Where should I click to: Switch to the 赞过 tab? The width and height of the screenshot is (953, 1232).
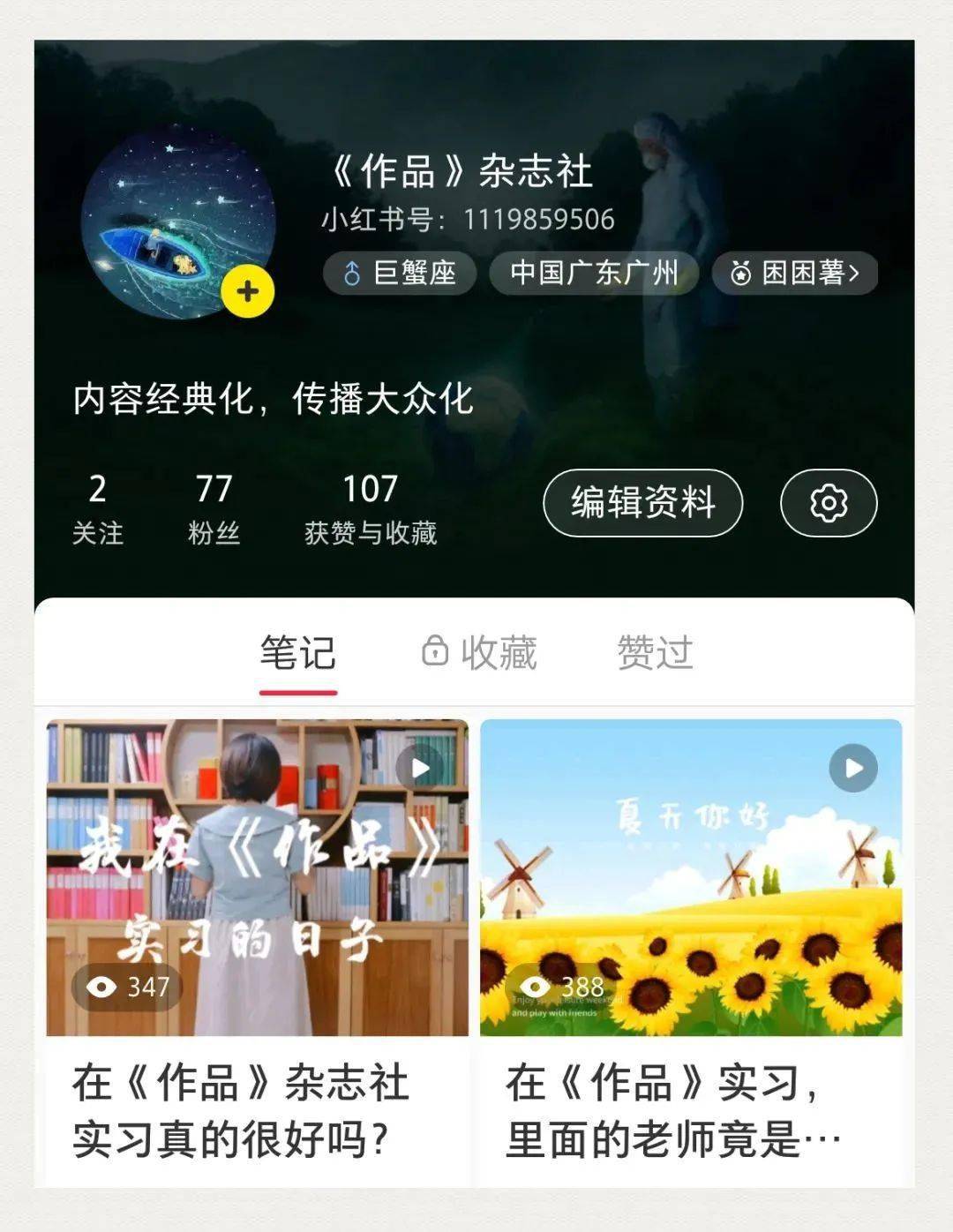click(655, 653)
